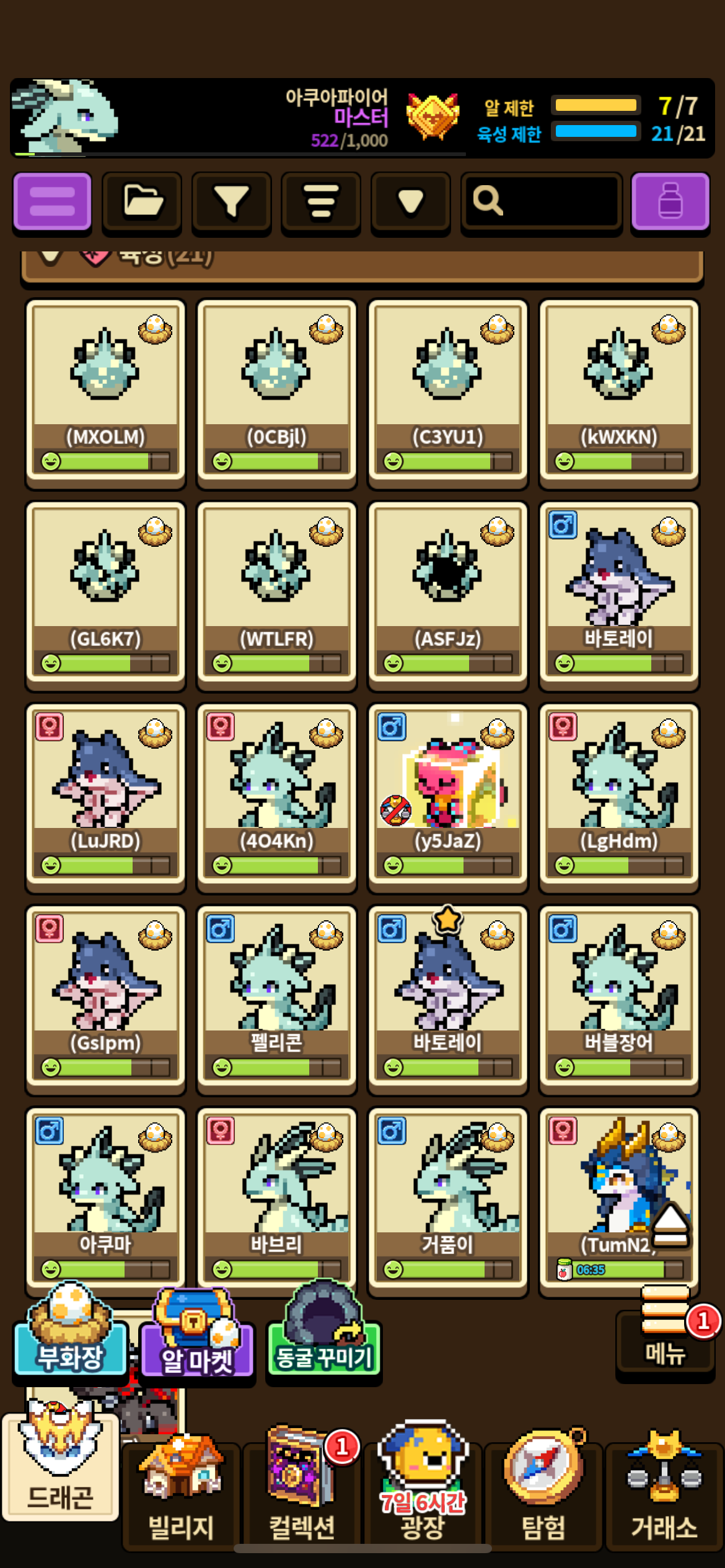Image resolution: width=725 pixels, height=1568 pixels.
Task: Open the funnel filter options
Action: point(231,202)
